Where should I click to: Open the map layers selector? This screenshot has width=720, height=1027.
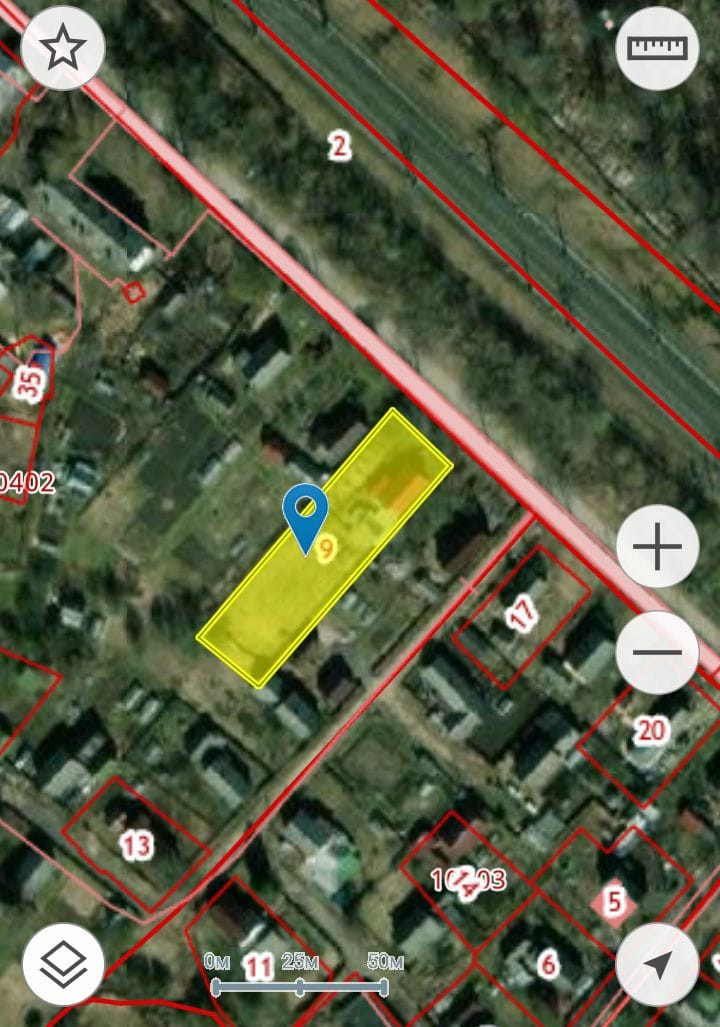point(63,964)
